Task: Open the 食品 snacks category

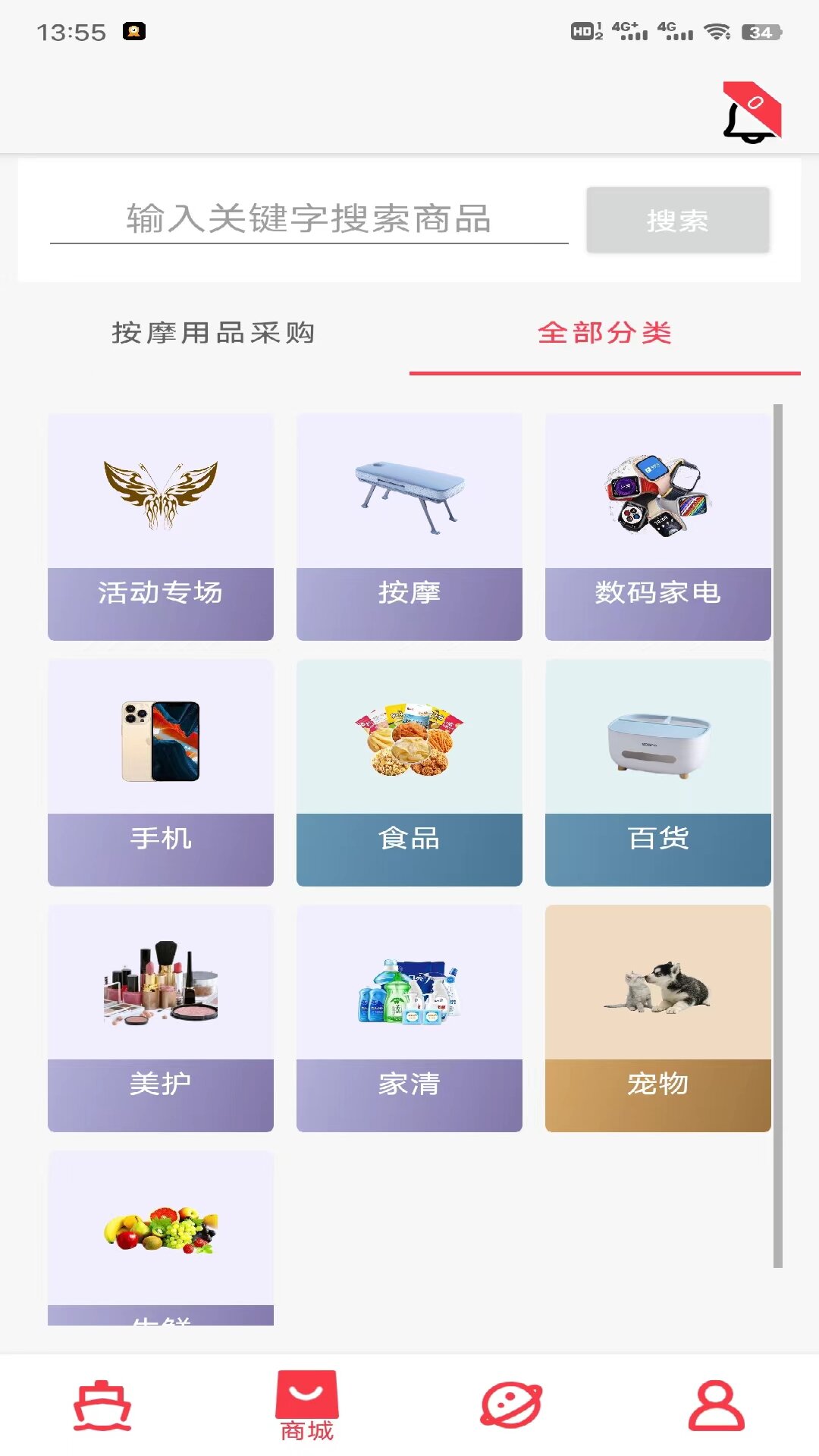Action: (x=409, y=773)
